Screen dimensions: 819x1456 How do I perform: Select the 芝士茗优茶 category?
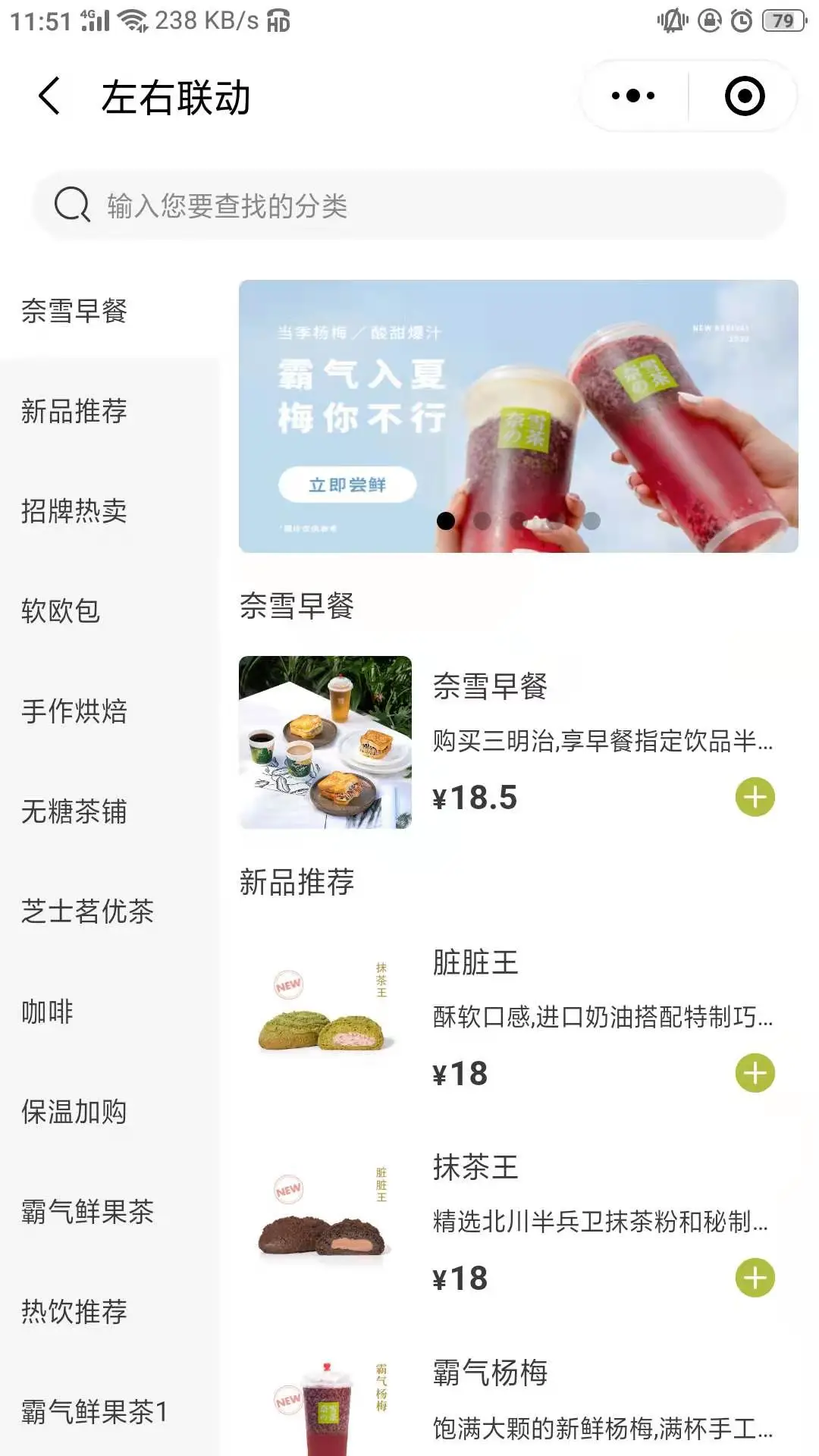[x=87, y=912]
